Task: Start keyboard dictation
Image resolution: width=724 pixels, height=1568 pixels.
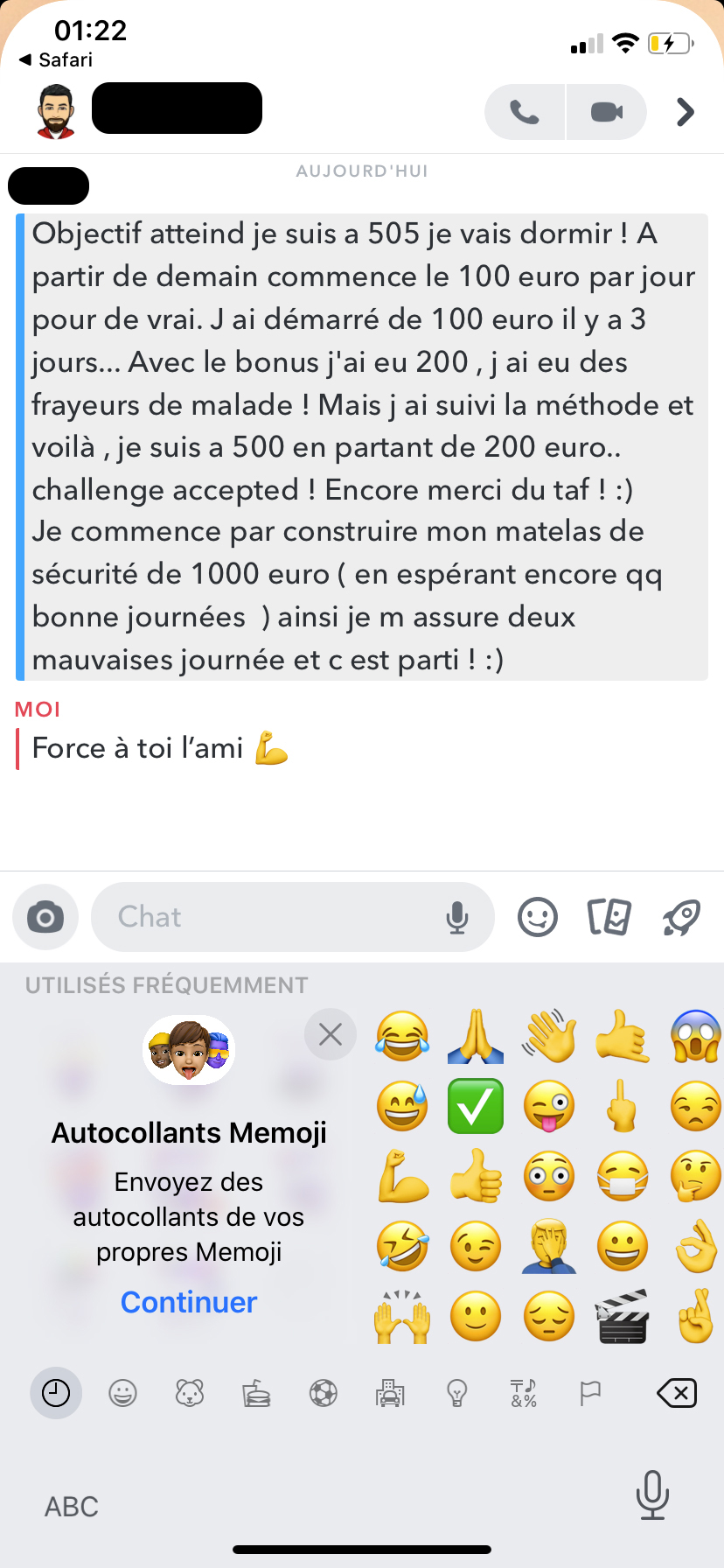Action: [652, 1494]
